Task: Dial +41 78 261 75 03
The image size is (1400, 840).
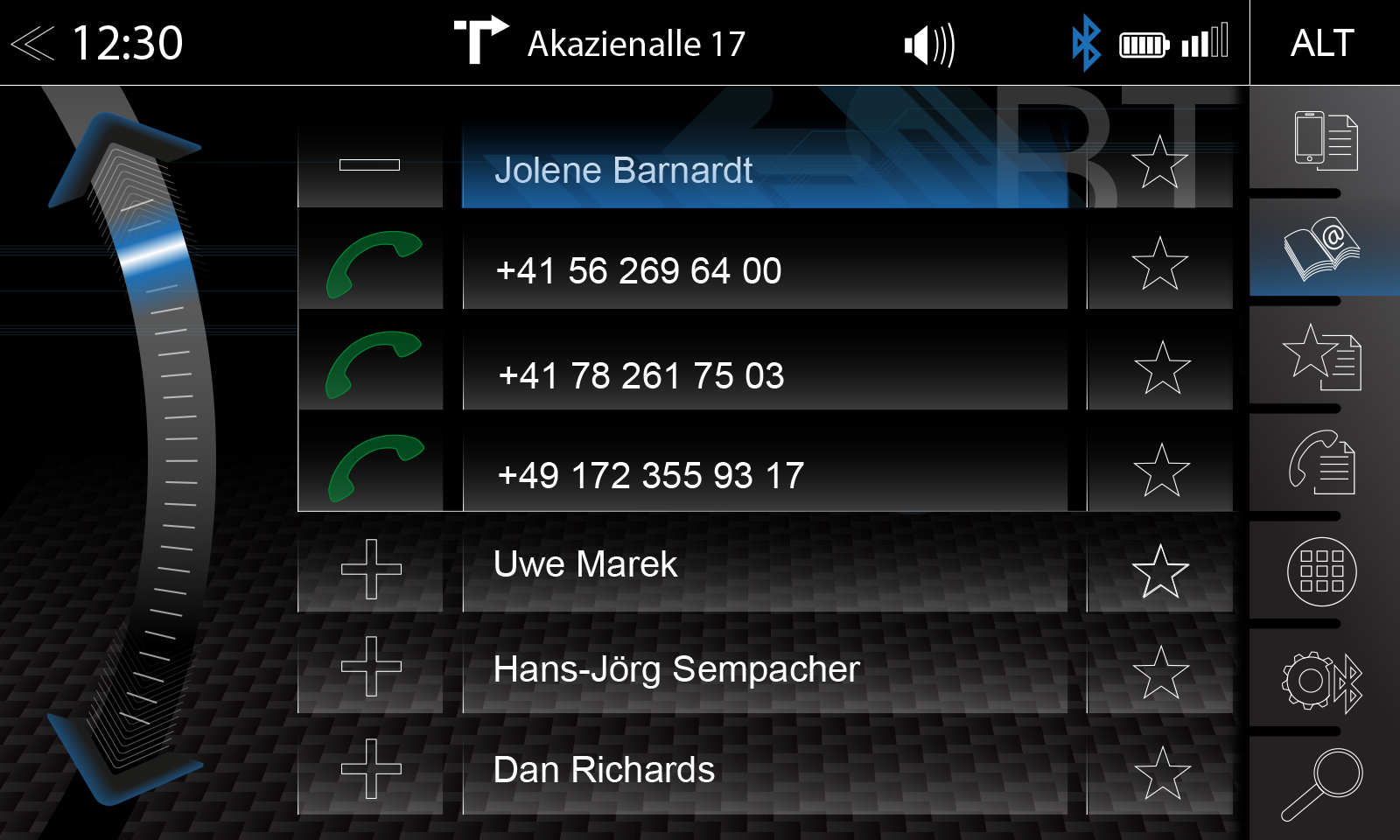Action: (374, 365)
